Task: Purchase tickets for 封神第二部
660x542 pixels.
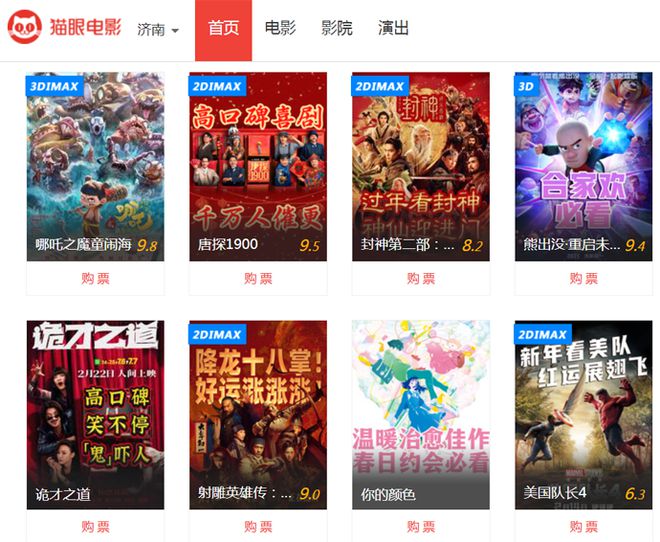Action: (x=421, y=278)
